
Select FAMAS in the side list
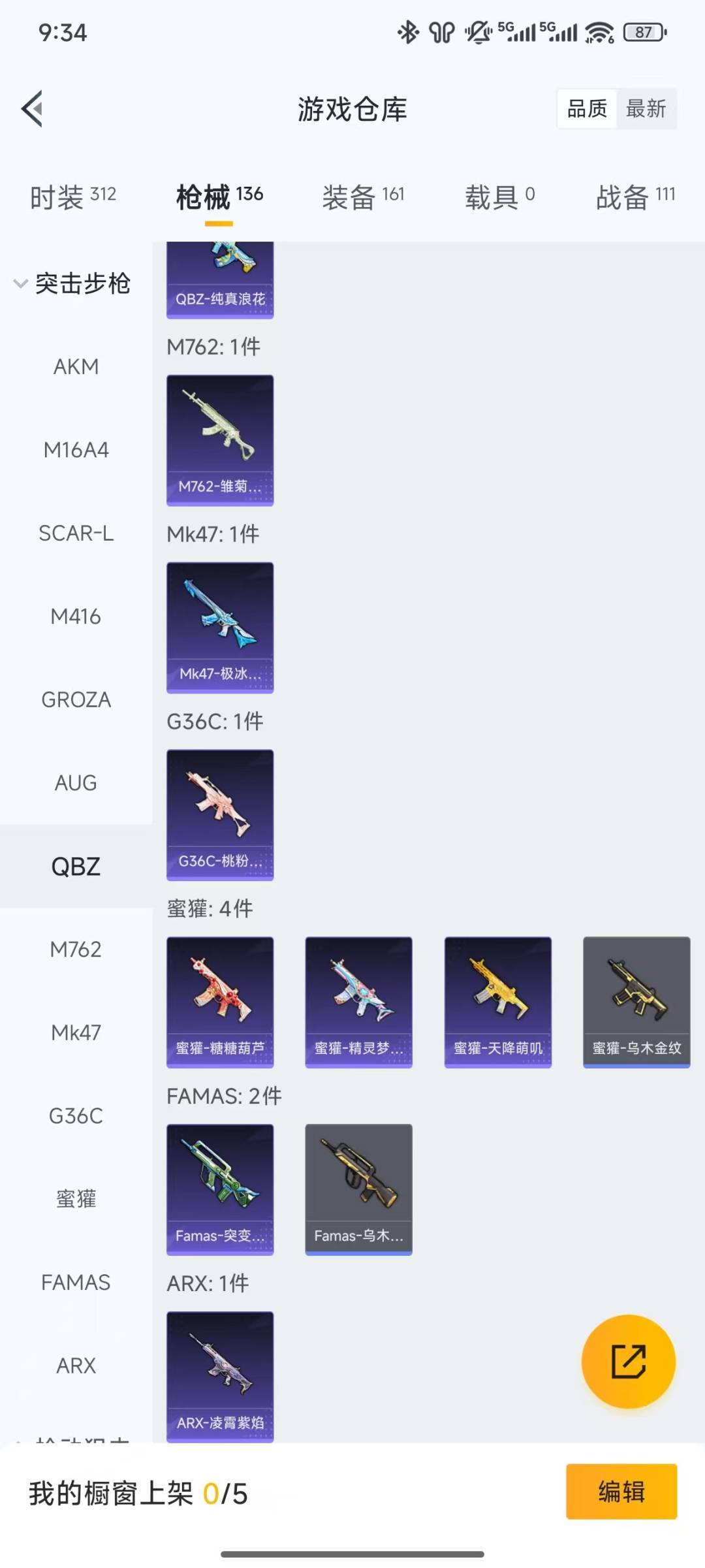pos(76,1282)
